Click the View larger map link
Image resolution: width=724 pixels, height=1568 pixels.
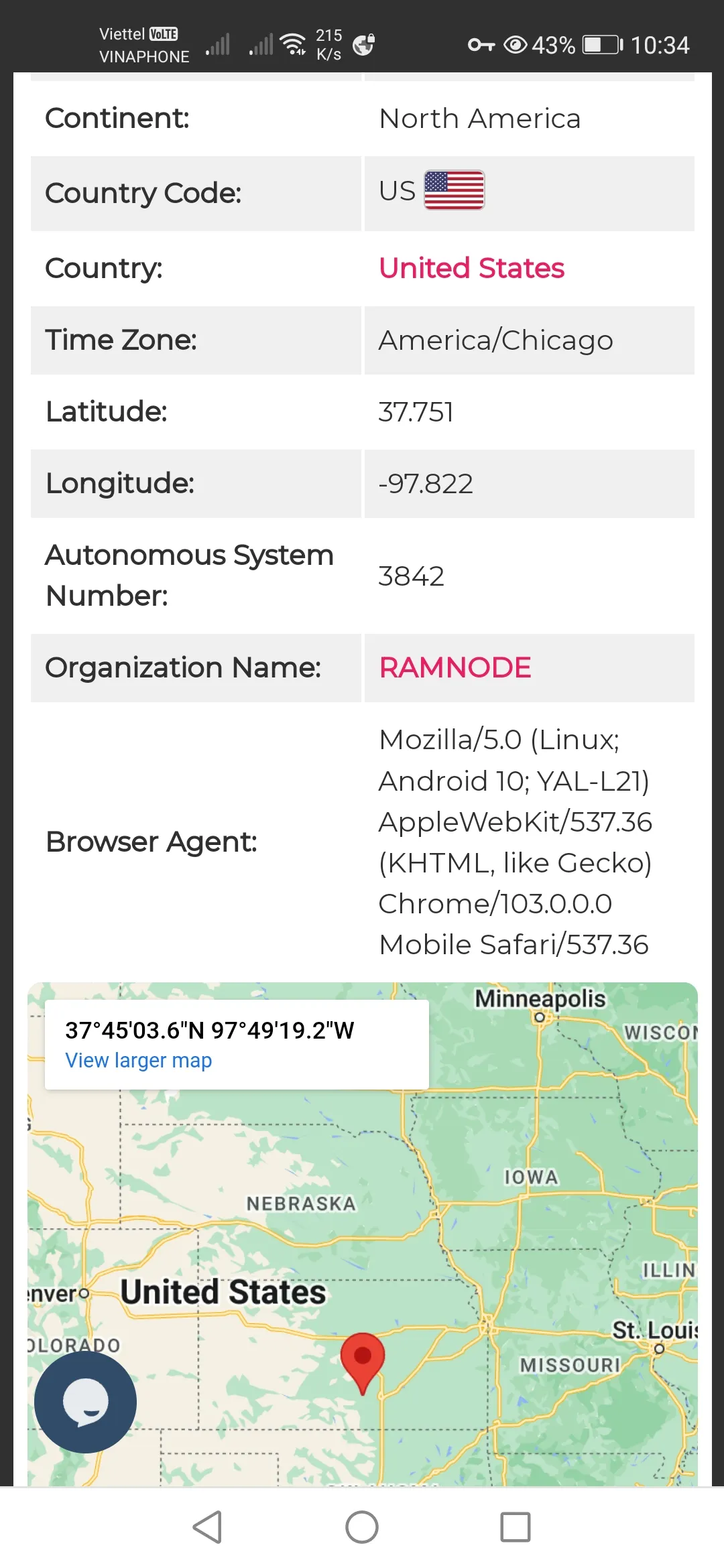[138, 1060]
